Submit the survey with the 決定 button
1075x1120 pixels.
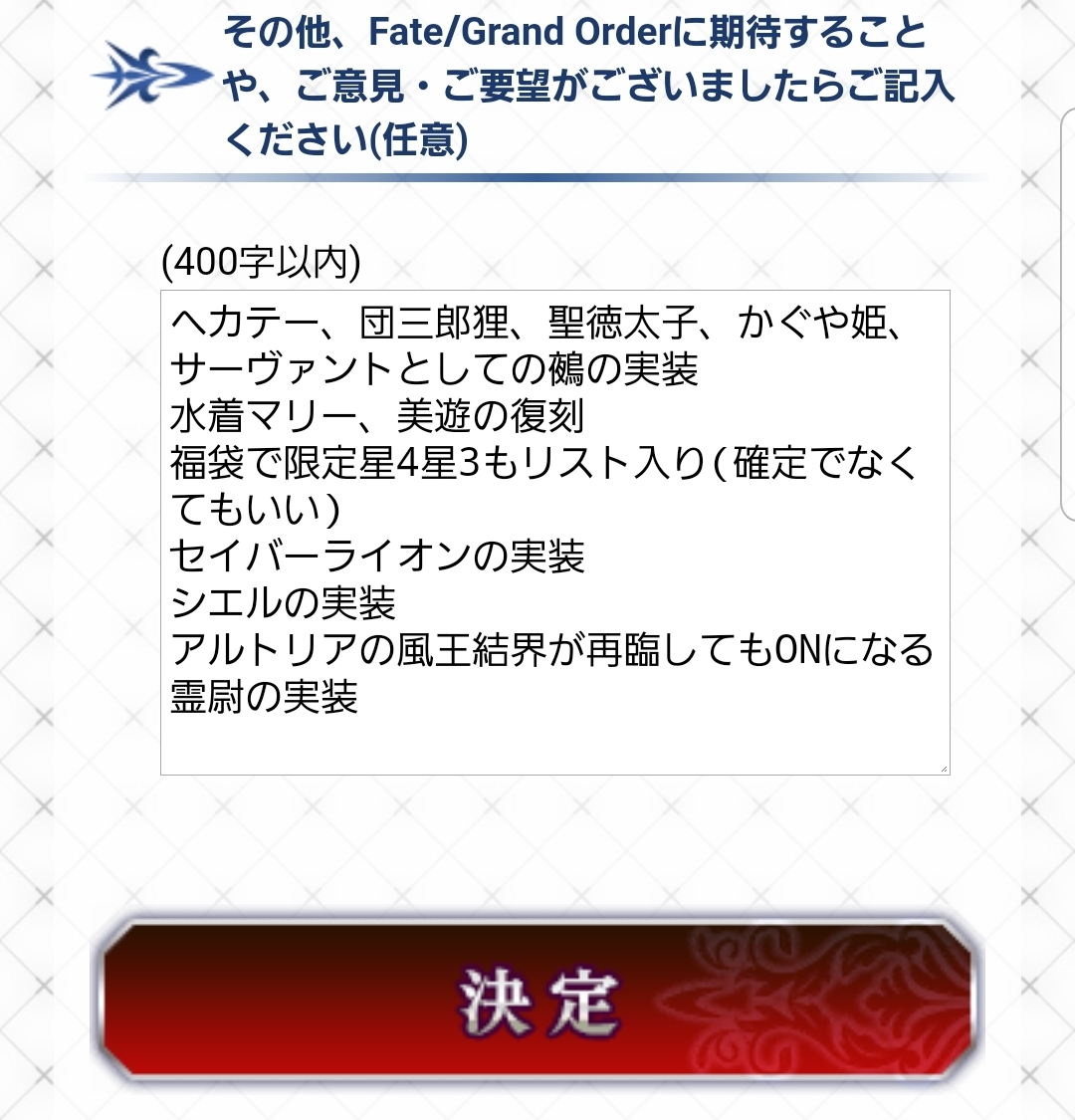click(537, 1001)
